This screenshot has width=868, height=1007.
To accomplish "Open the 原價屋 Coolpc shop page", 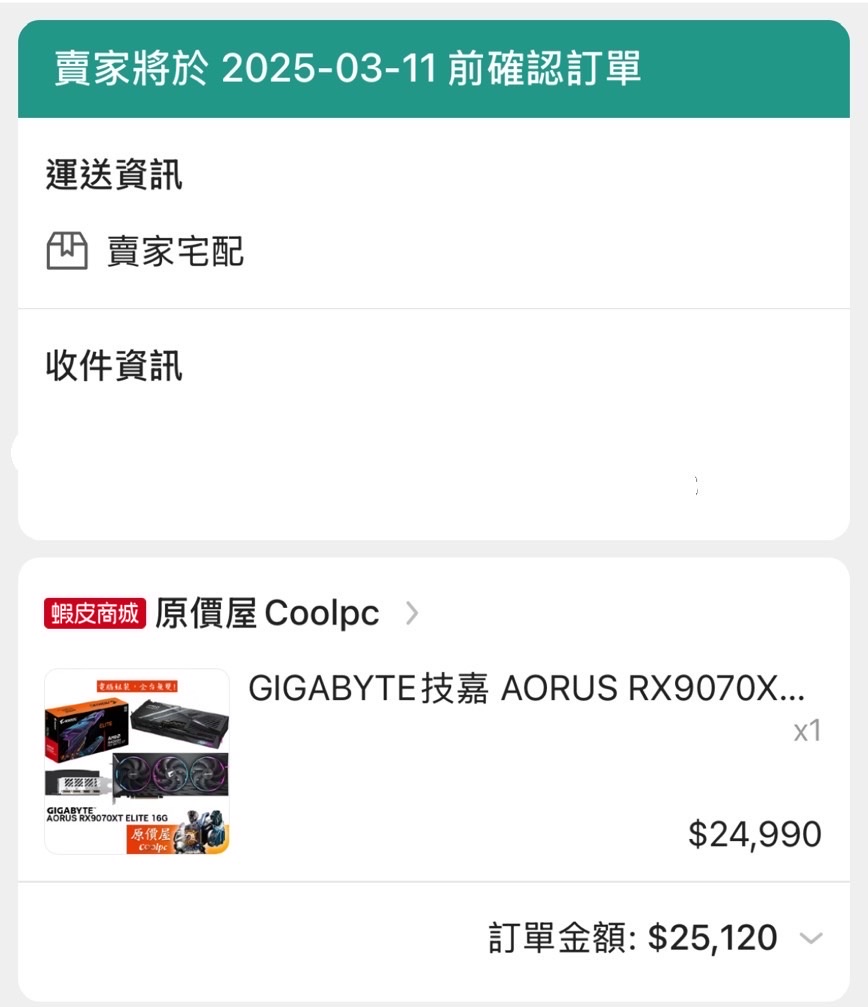I will pyautogui.click(x=266, y=613).
